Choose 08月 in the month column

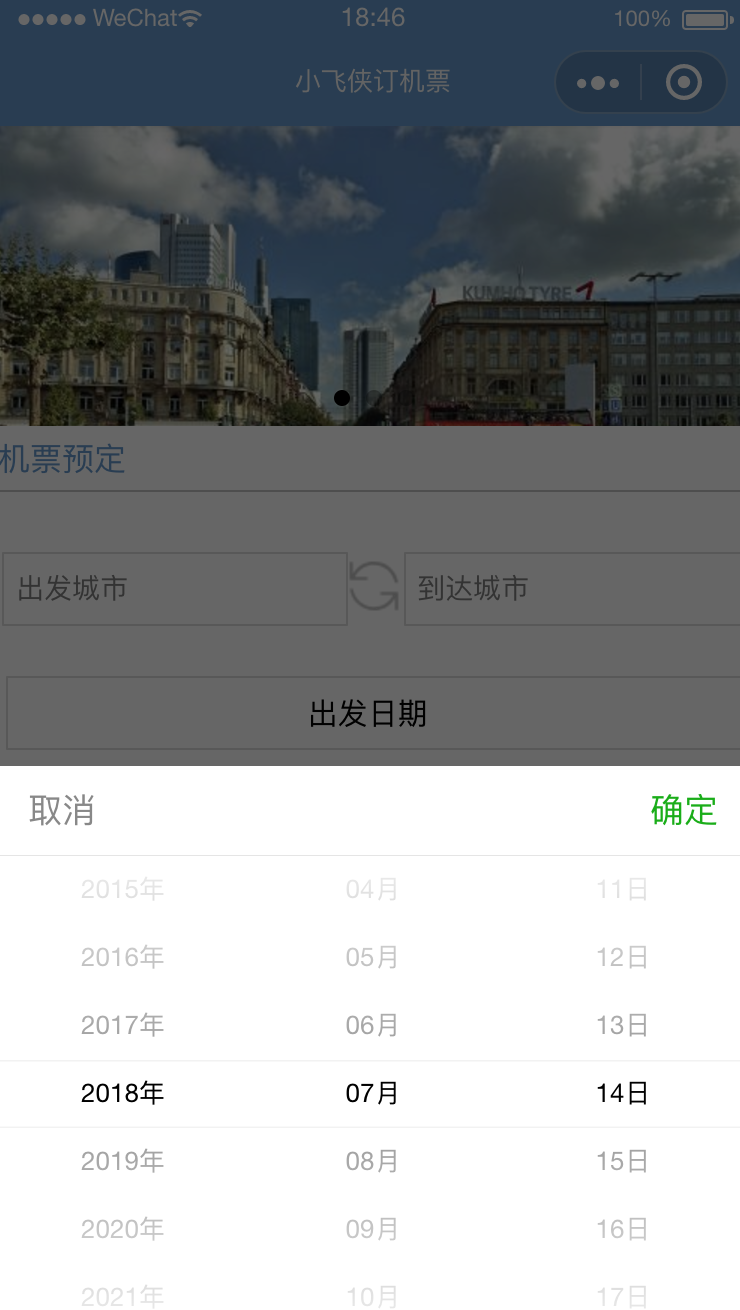coord(372,1161)
